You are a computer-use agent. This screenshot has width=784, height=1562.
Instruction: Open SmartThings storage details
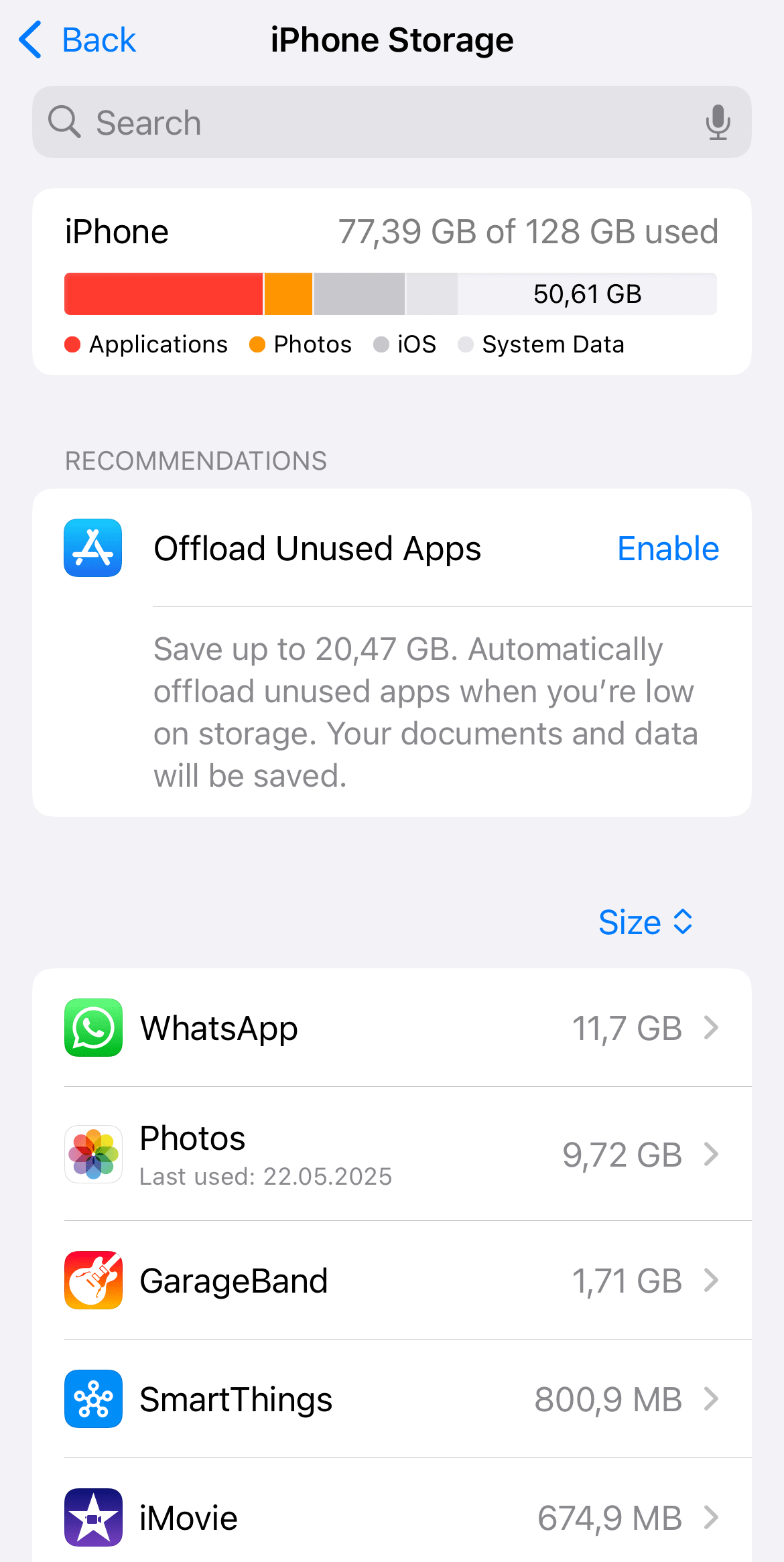[x=391, y=1399]
